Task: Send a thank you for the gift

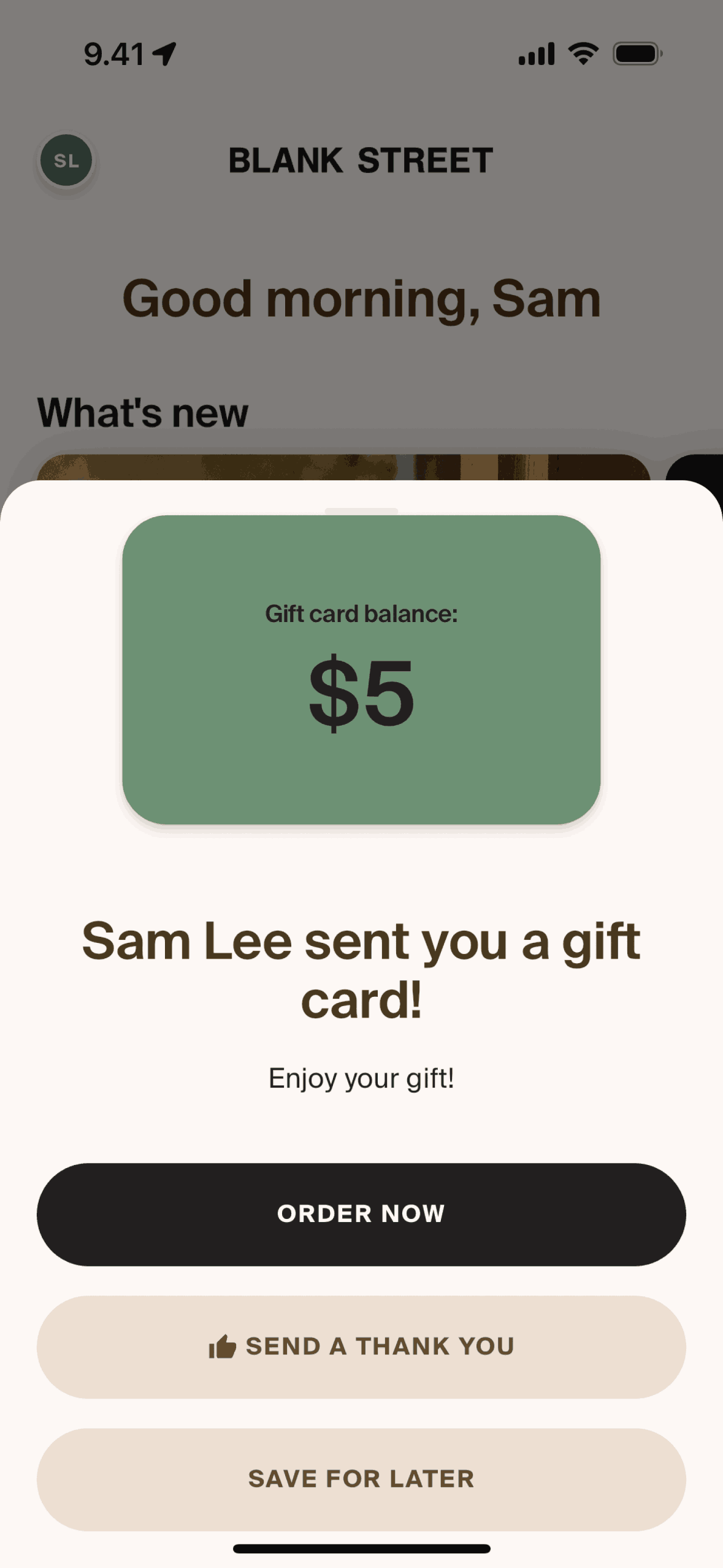Action: pyautogui.click(x=361, y=1347)
